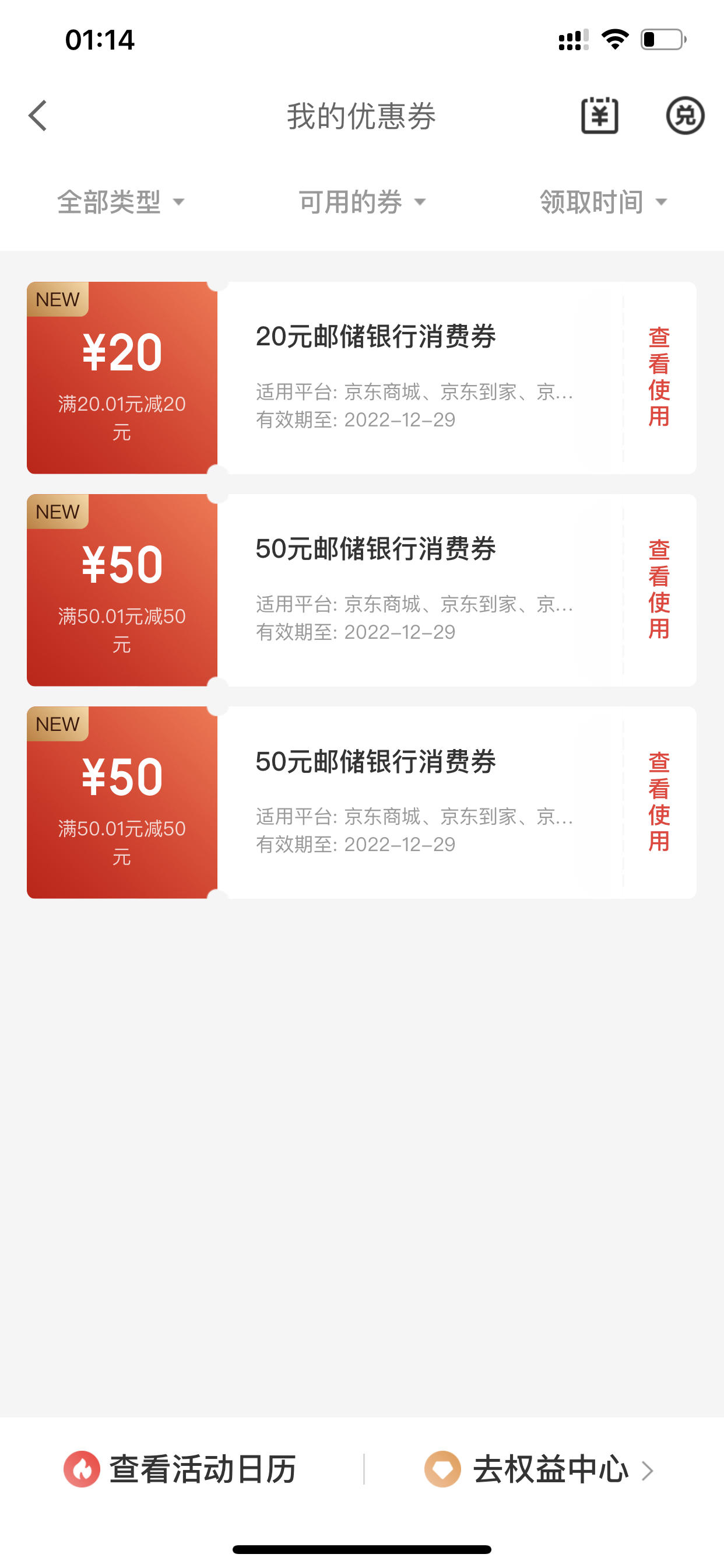Go back from My Coupons page
Viewport: 724px width, 1568px height.
[38, 116]
